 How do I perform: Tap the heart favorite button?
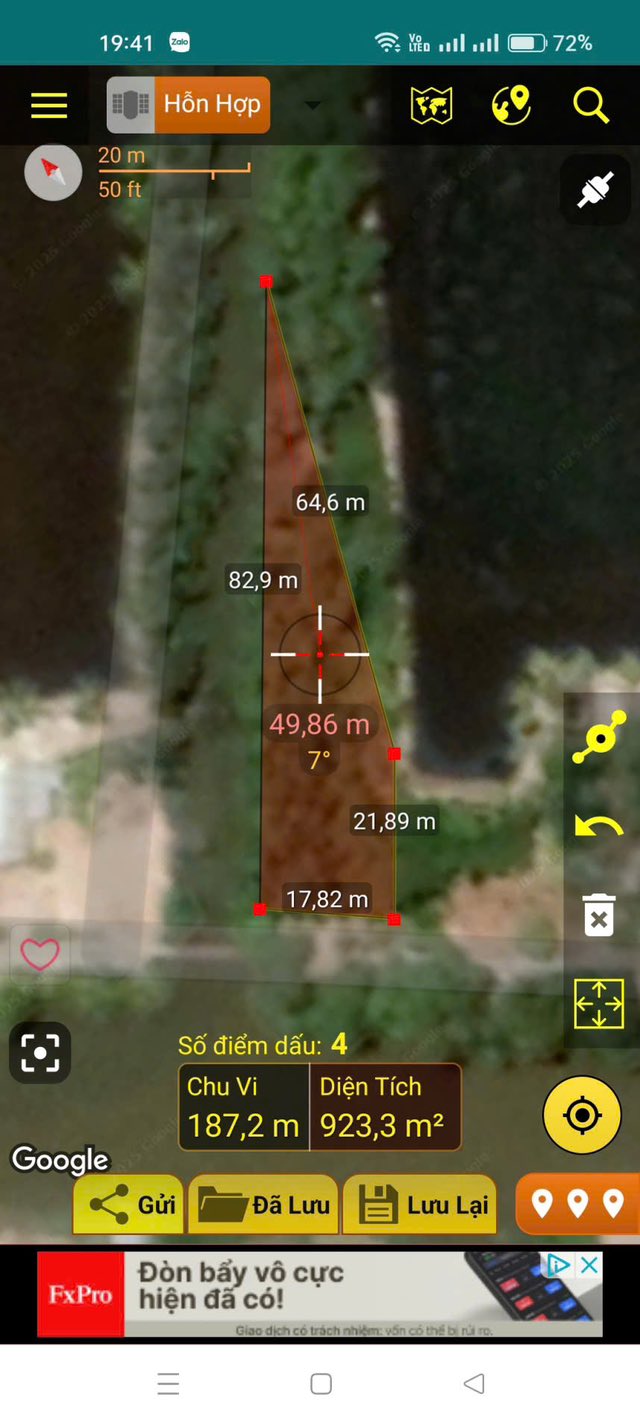40,955
